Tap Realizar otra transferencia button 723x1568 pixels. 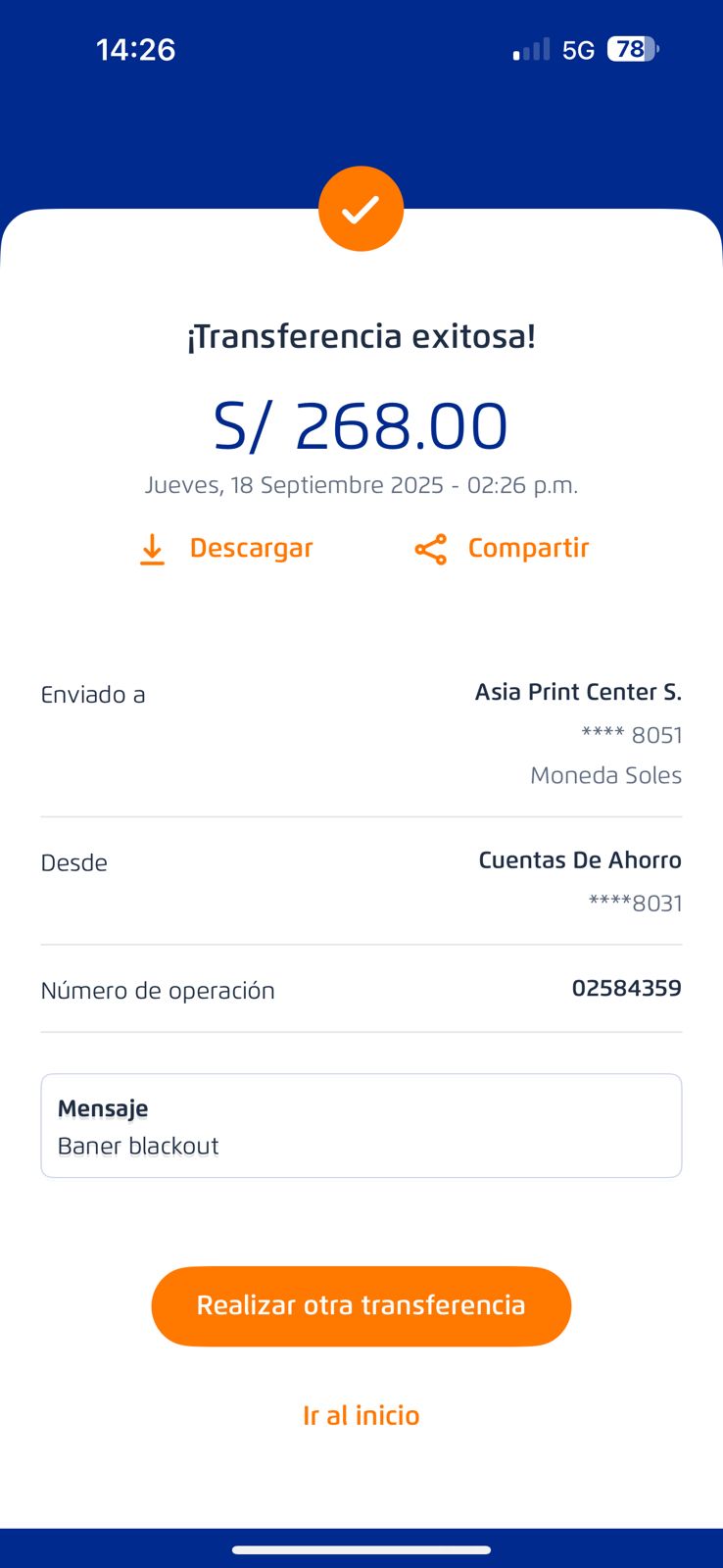(x=361, y=1305)
